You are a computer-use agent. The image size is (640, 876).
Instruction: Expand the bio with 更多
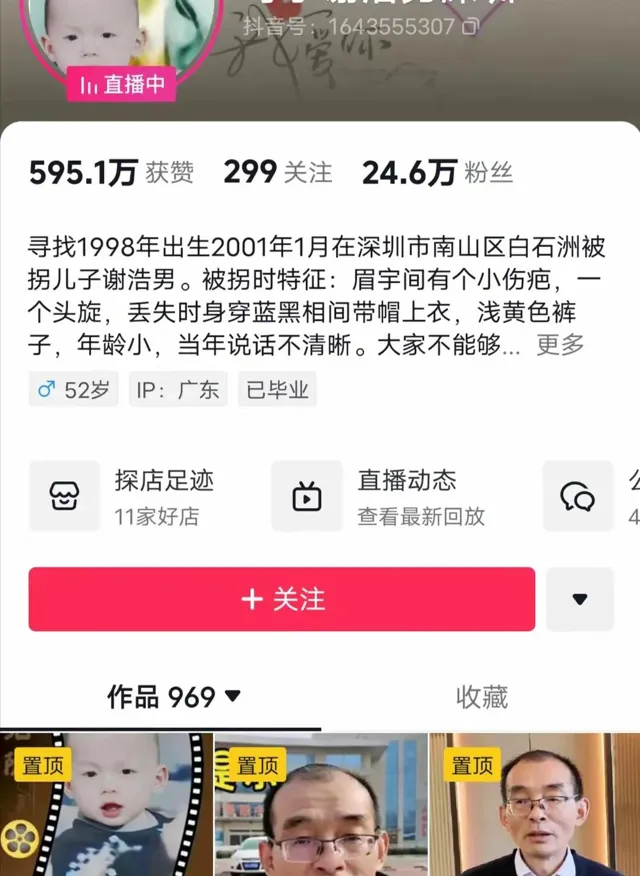tap(560, 346)
